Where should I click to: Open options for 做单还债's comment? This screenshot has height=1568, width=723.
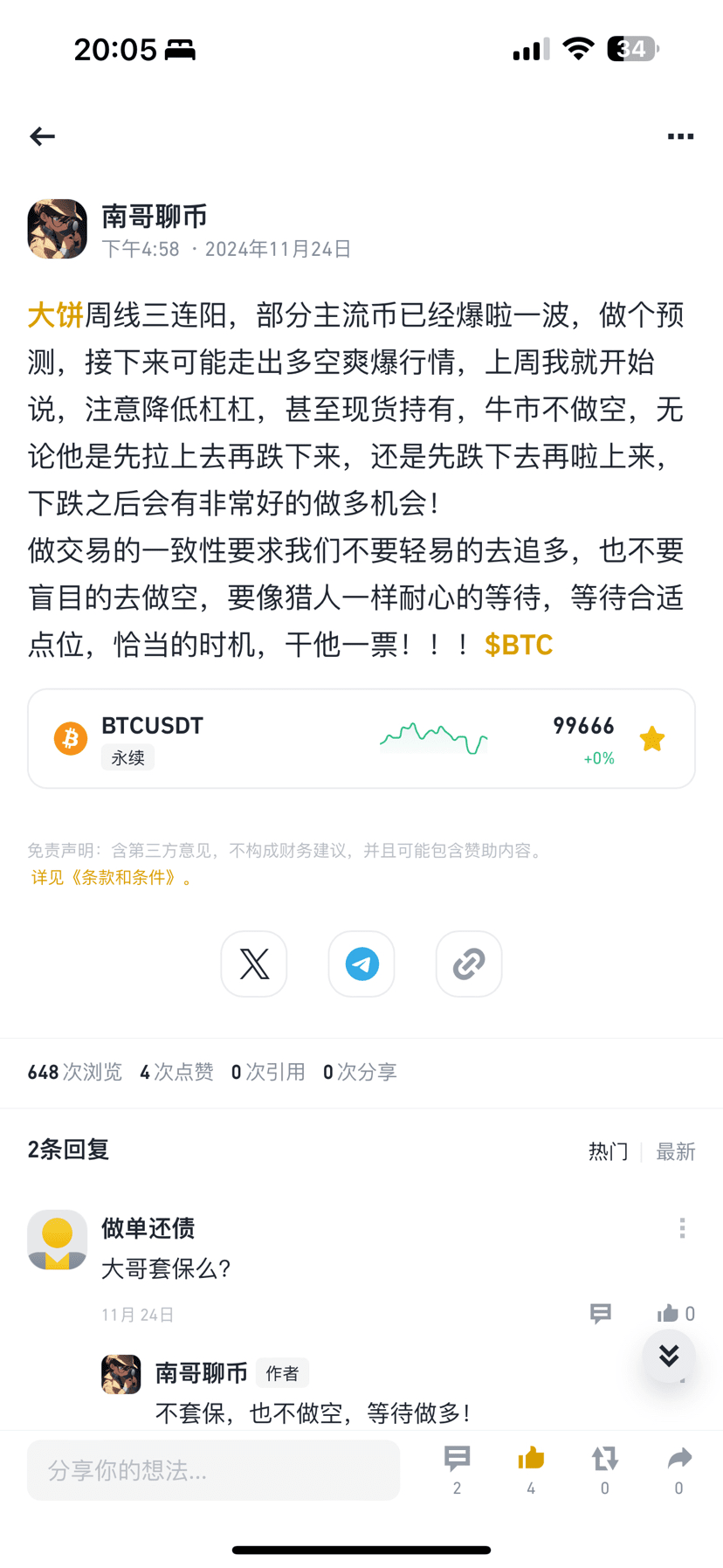tap(682, 1228)
